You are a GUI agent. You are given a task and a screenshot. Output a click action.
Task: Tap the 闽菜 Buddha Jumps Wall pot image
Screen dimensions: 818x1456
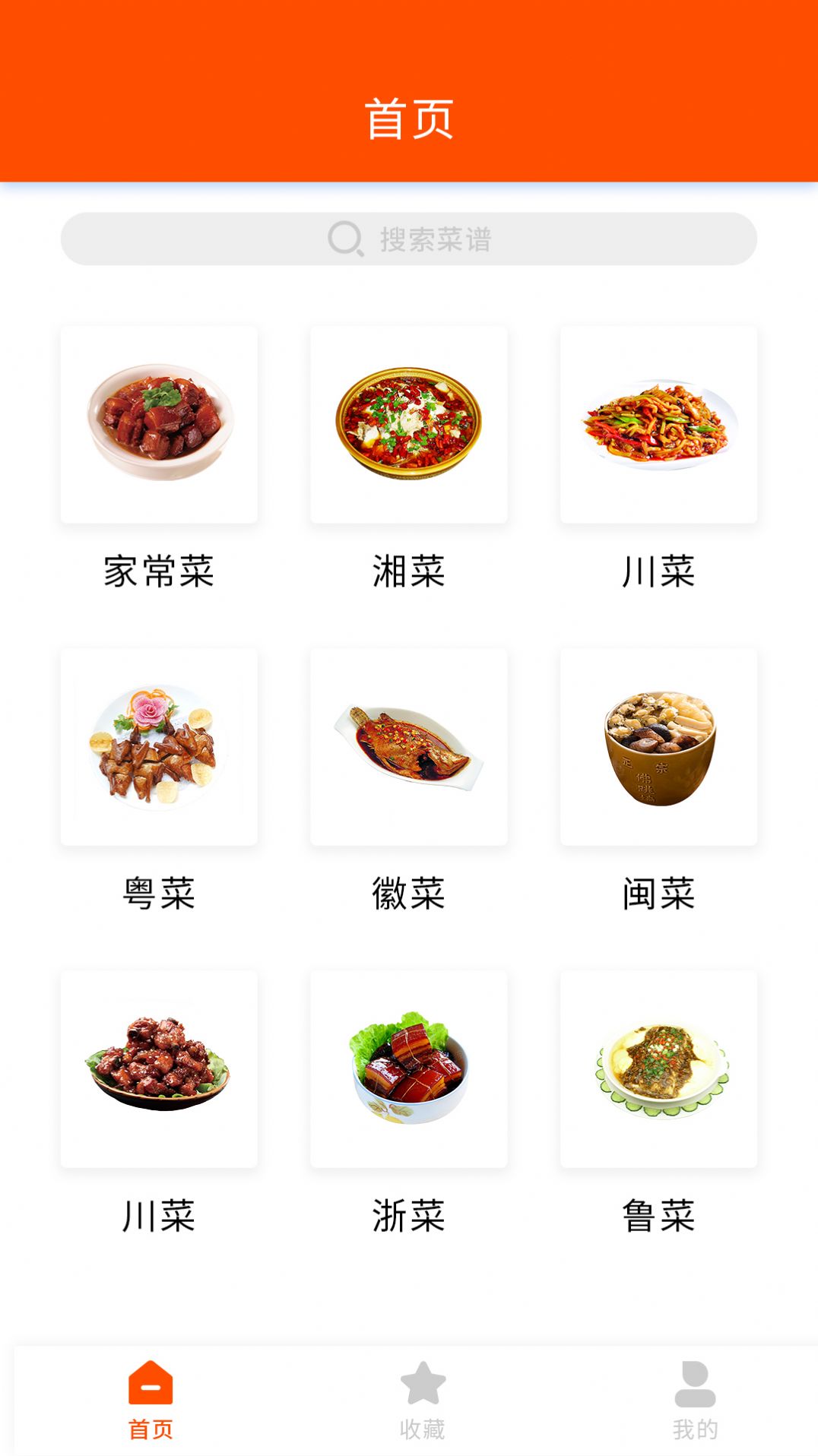(660, 745)
